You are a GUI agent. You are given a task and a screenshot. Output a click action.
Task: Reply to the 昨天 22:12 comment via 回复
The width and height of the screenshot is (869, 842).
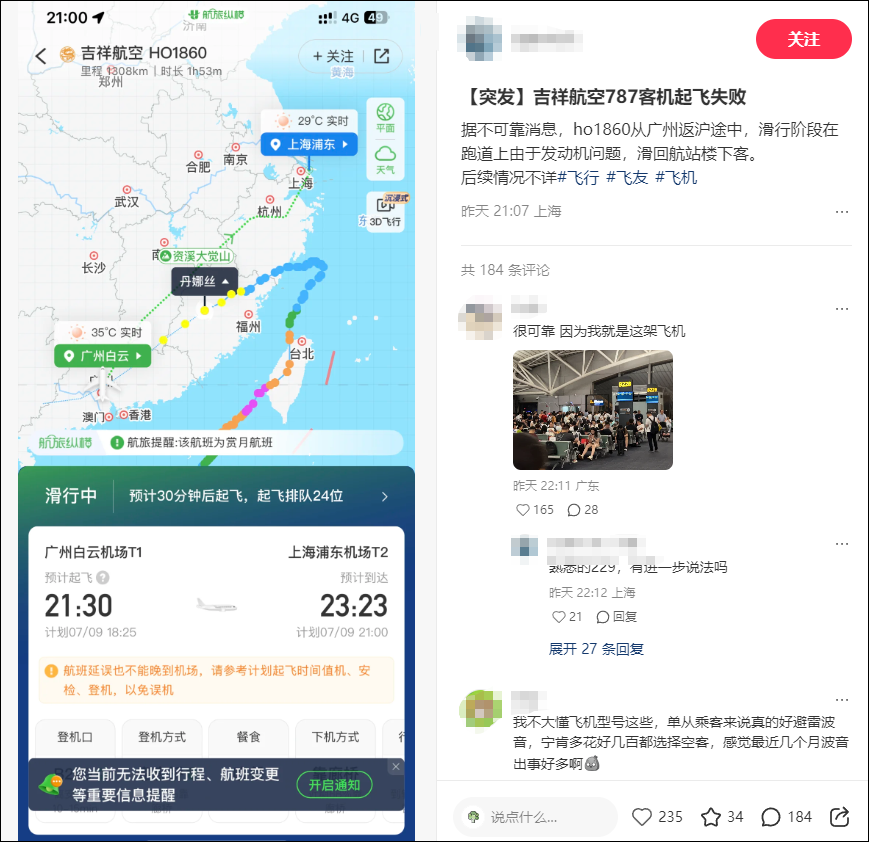click(616, 617)
